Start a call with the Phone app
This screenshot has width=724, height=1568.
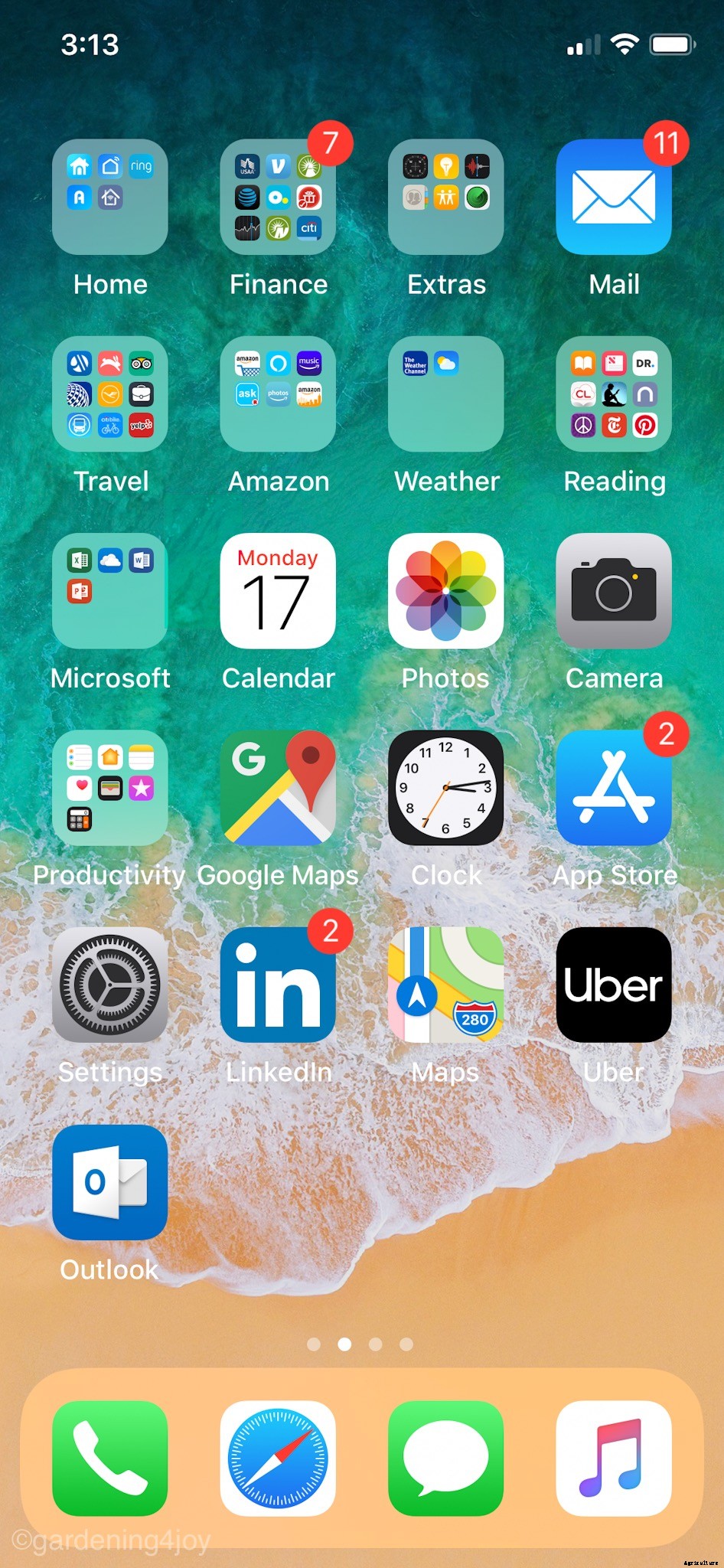[x=109, y=1458]
